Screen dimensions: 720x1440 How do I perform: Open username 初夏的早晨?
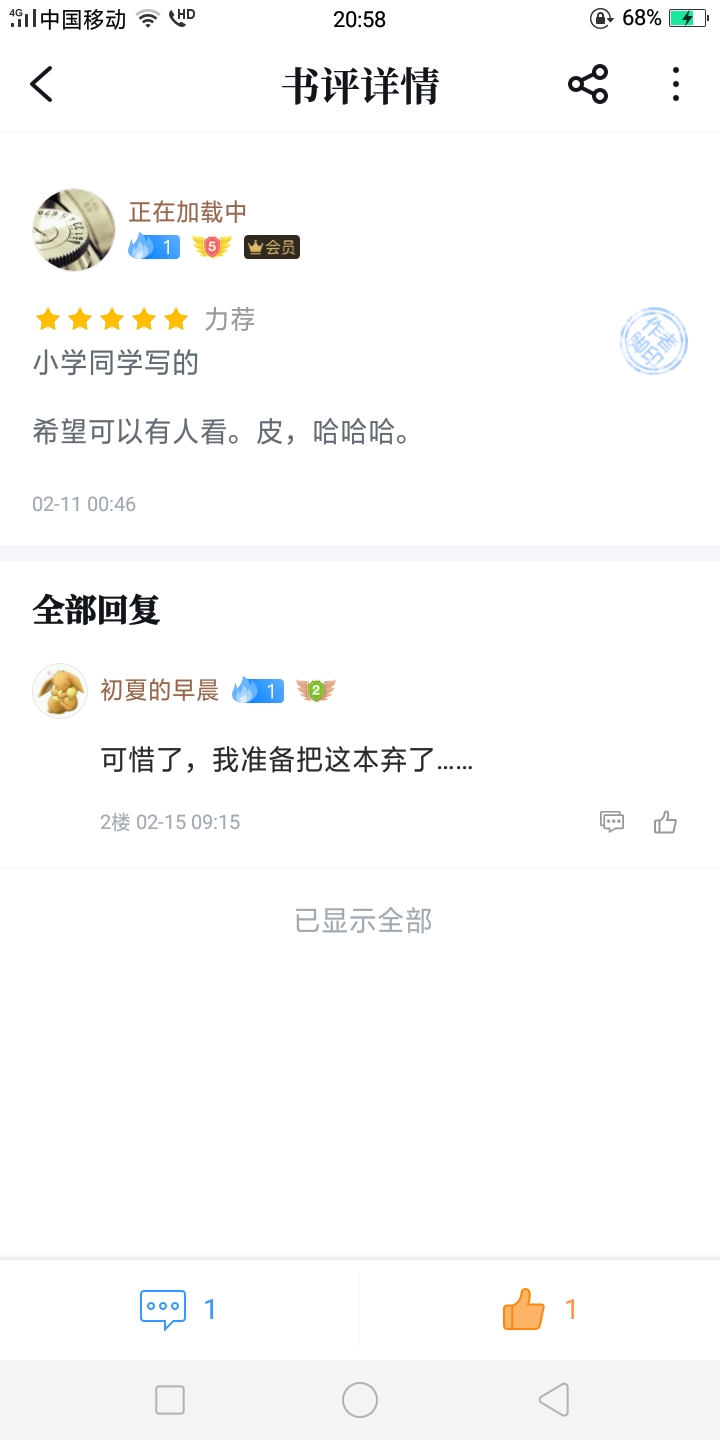pos(160,690)
